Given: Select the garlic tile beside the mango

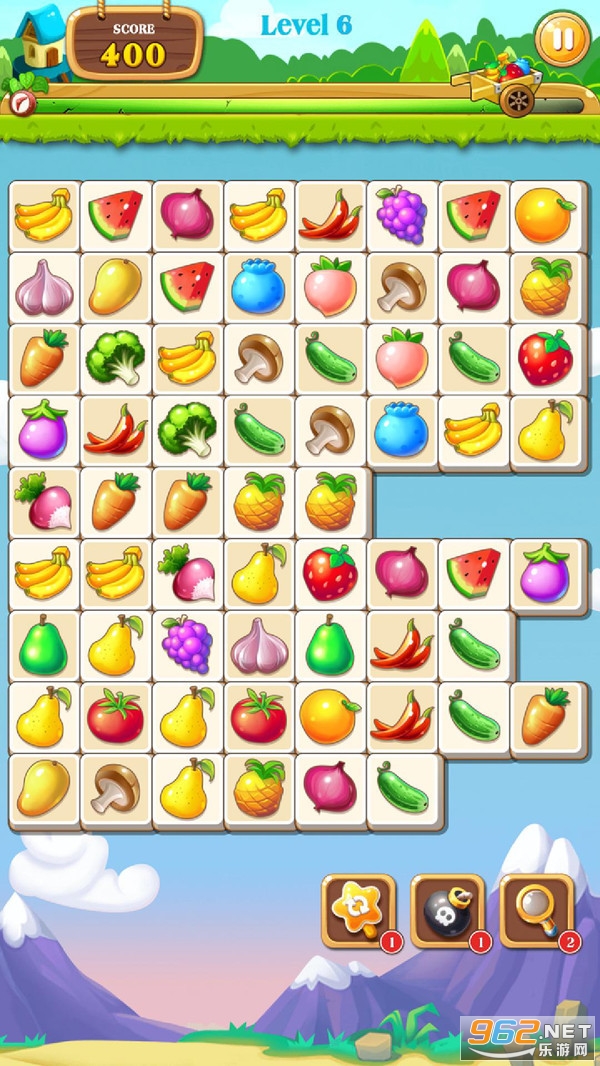Looking at the screenshot, I should pos(44,286).
